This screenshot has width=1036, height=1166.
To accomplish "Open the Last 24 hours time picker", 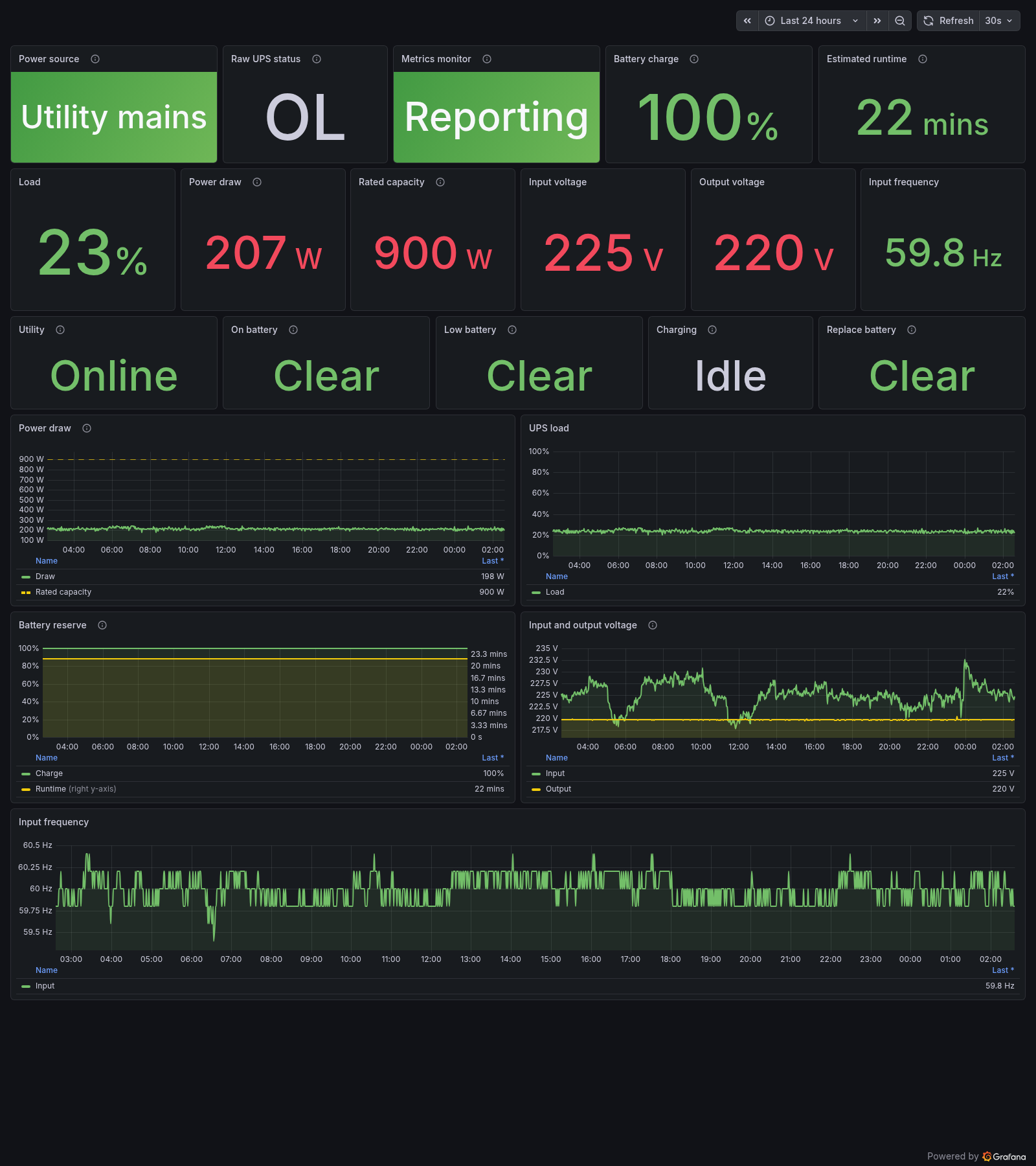I will [x=812, y=21].
